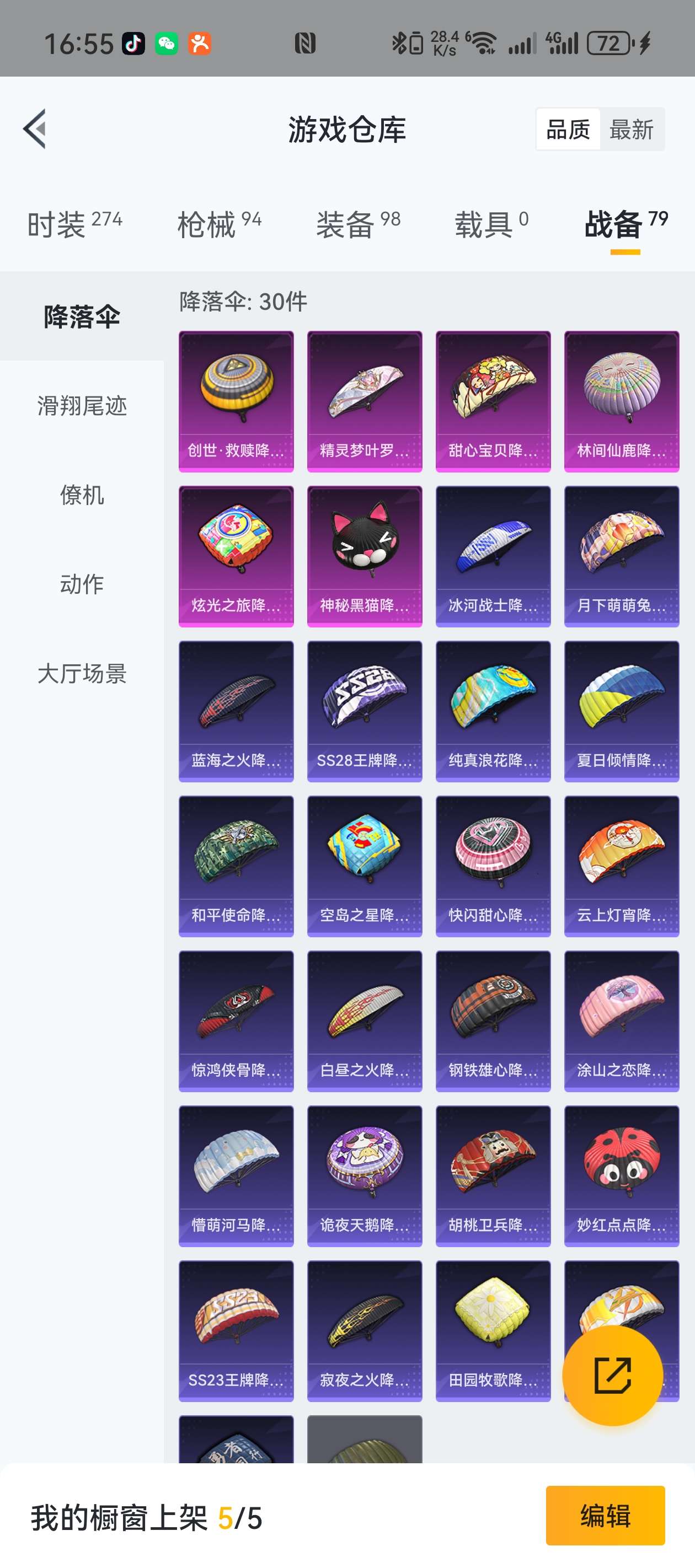695x1568 pixels.
Task: Sort warehouse by 品质
Action: click(x=568, y=130)
